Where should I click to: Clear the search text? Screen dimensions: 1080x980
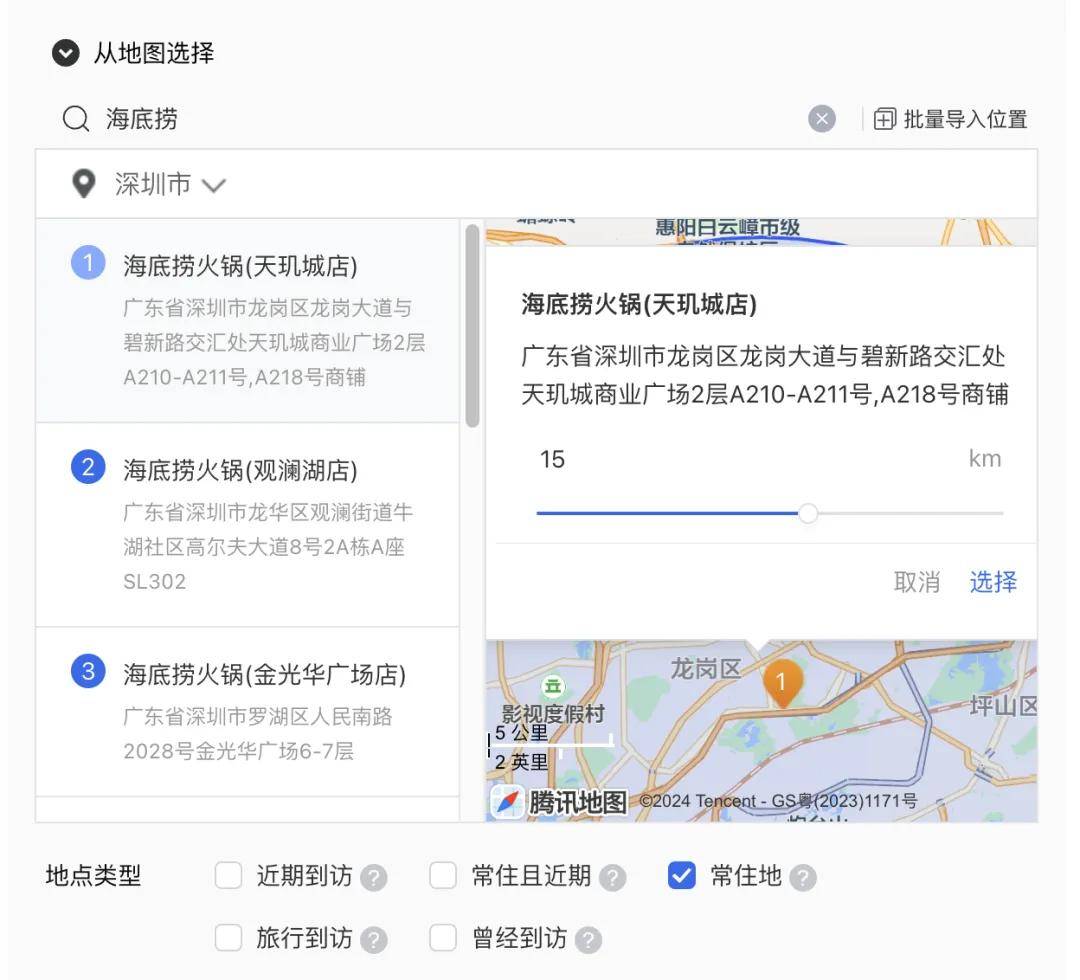click(821, 119)
